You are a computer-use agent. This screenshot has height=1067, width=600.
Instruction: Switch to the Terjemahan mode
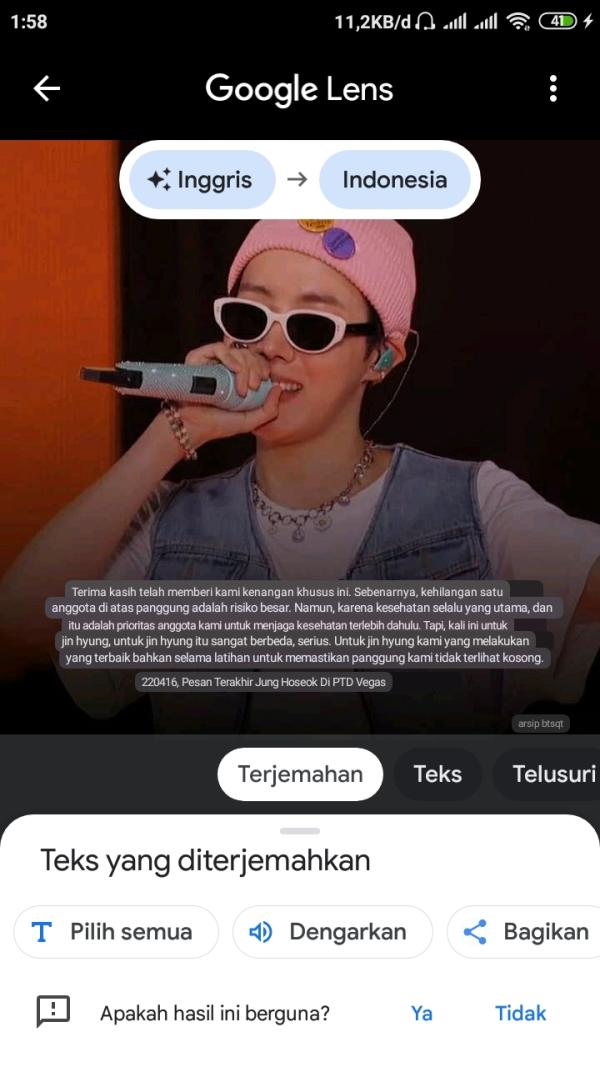(300, 774)
